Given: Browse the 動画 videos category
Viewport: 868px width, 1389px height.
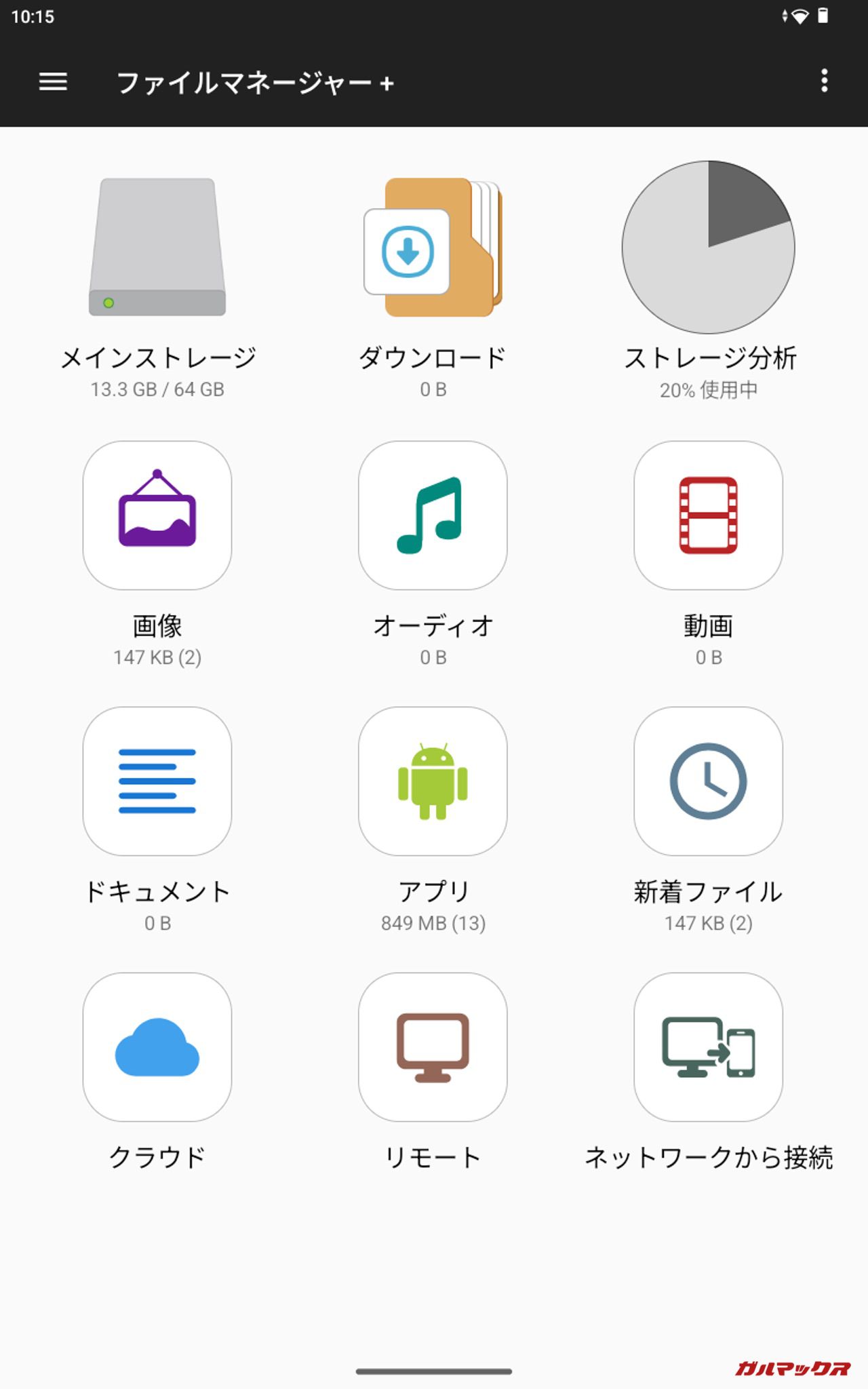Looking at the screenshot, I should [x=708, y=515].
